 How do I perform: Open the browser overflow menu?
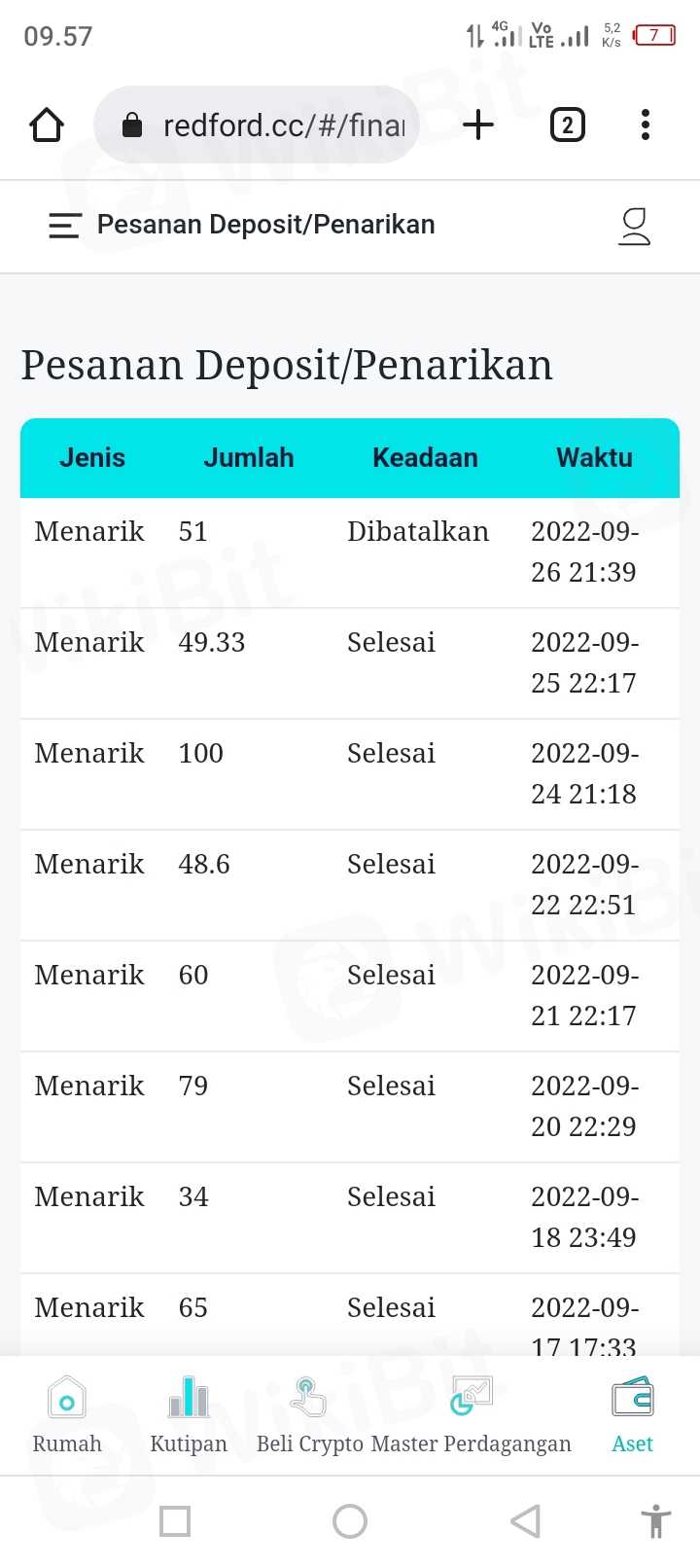pyautogui.click(x=646, y=125)
